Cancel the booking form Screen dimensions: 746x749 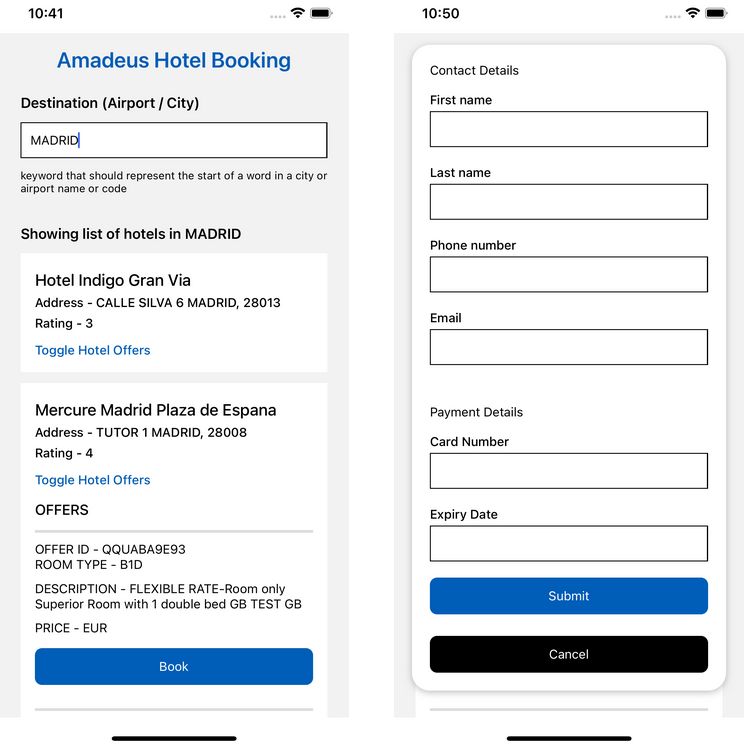coord(568,654)
